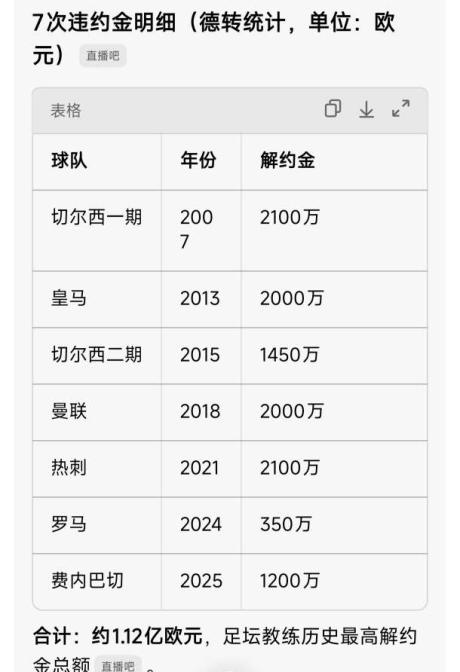The image size is (460, 672).
Task: Open the 直播吧 source chip beside the heading
Action: (x=103, y=56)
